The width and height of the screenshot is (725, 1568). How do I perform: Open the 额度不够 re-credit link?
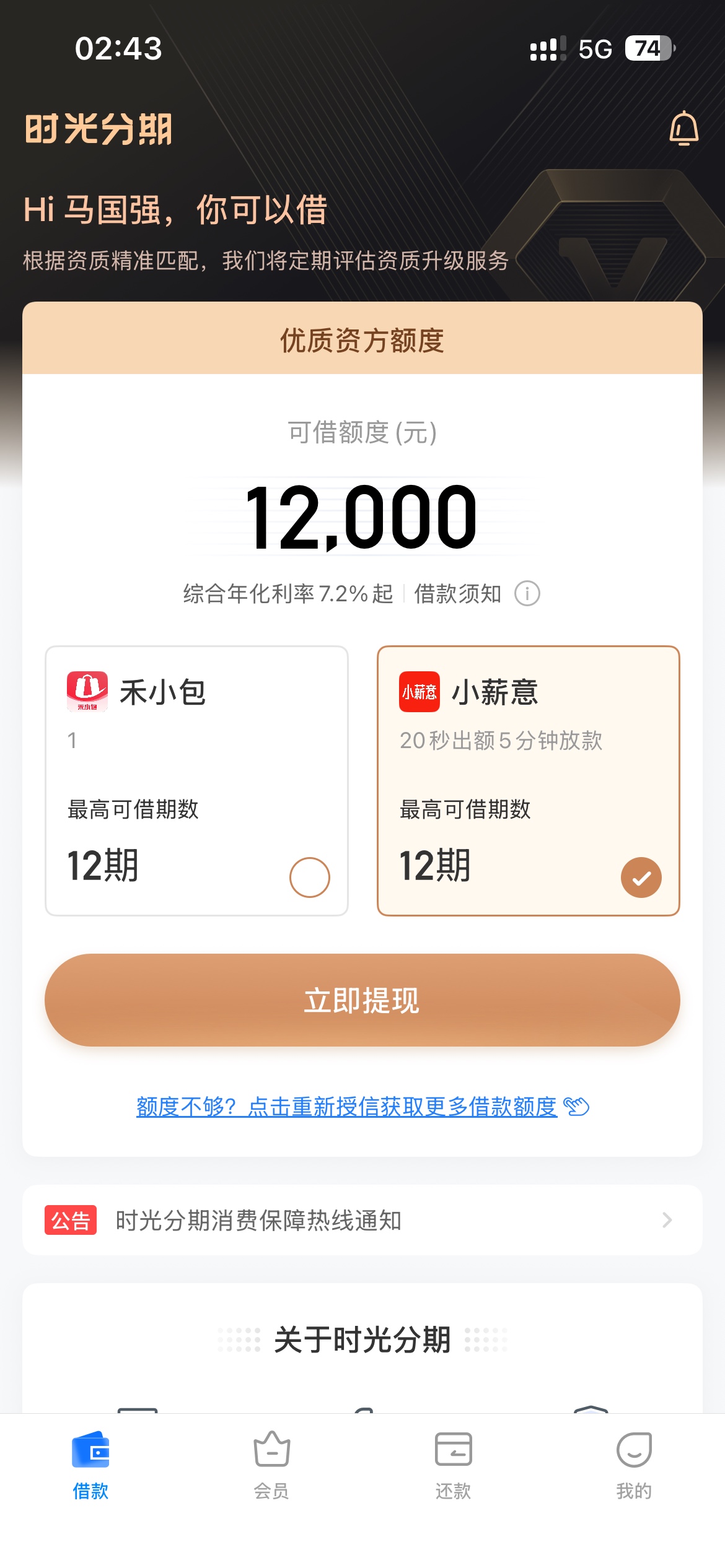(x=362, y=1107)
